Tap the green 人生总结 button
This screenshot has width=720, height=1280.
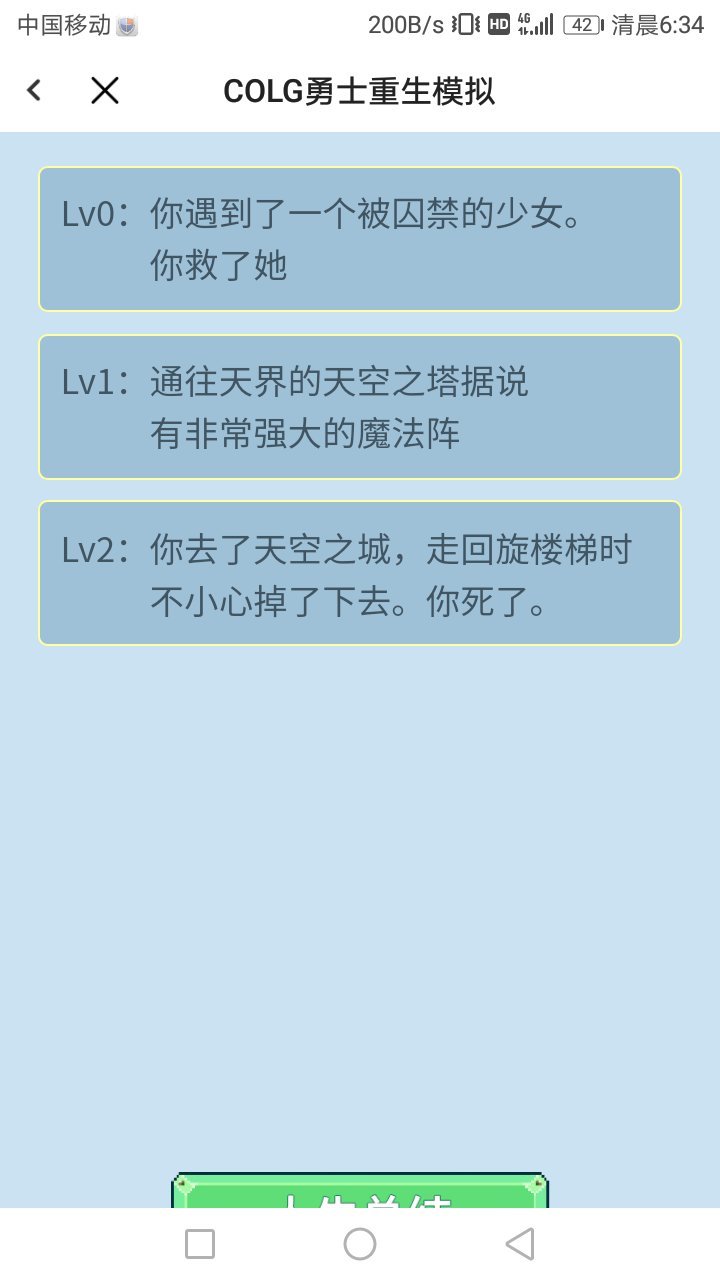pyautogui.click(x=360, y=1192)
